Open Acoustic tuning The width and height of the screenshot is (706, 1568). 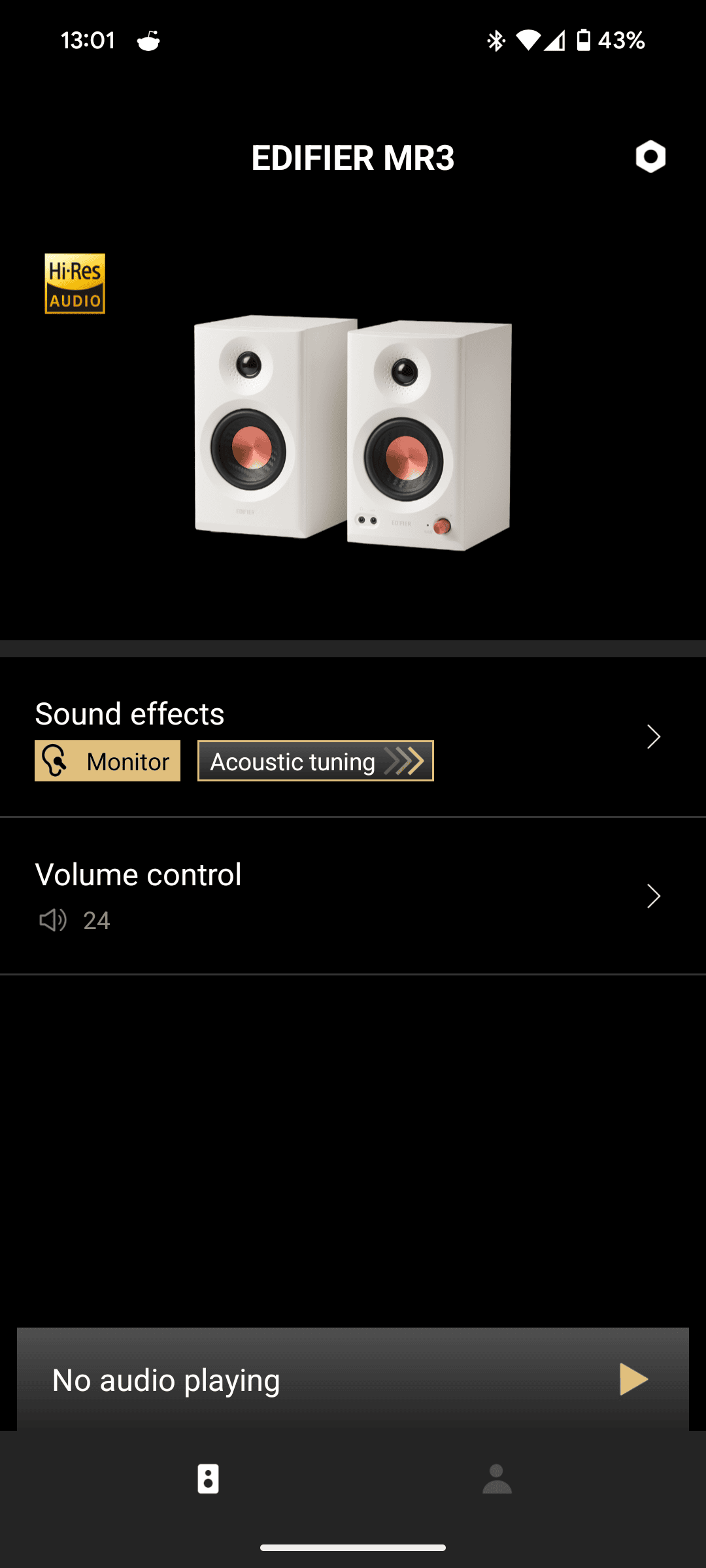[316, 761]
